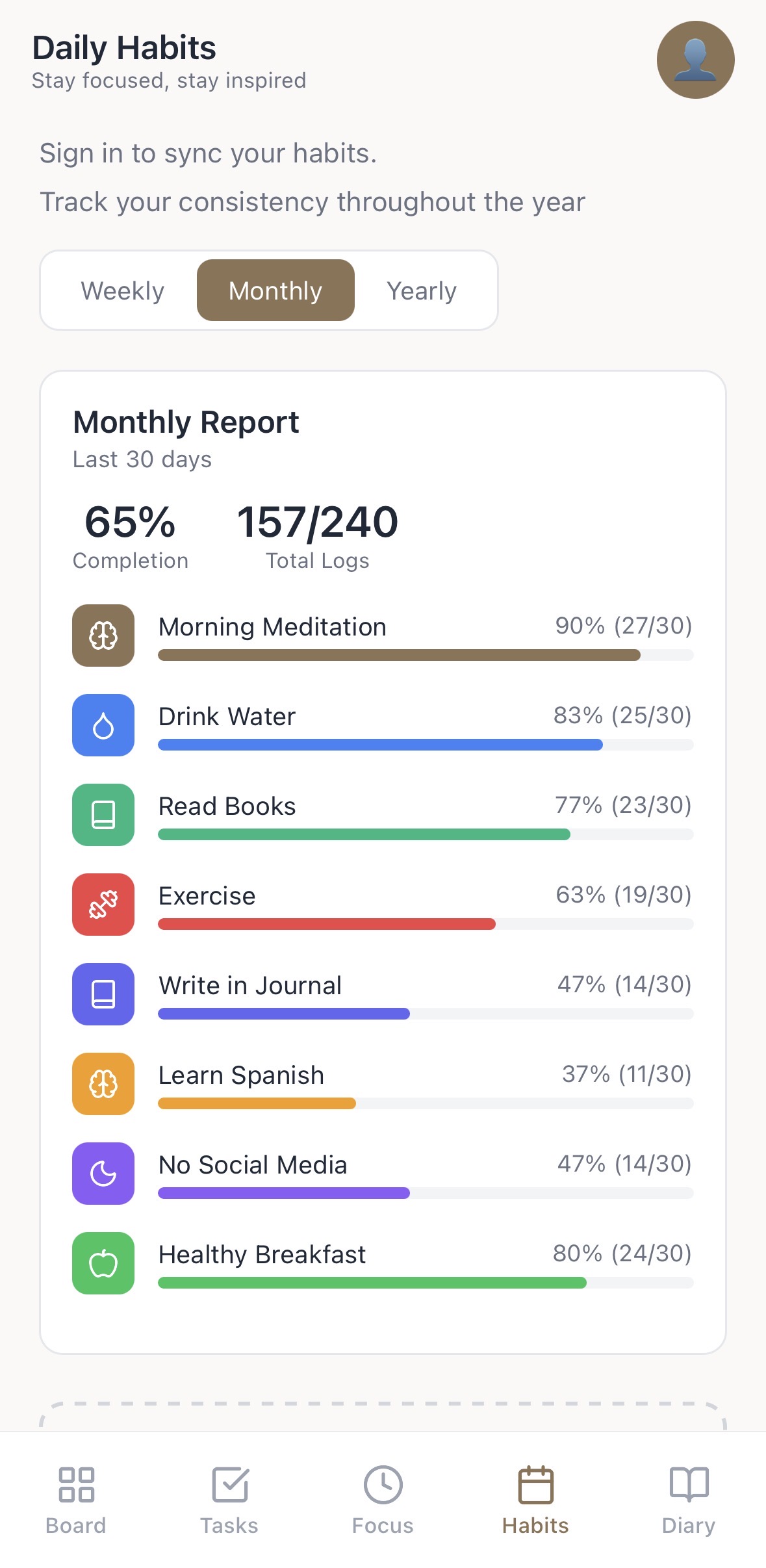Click the Drink Water droplet icon
Viewport: 766px width, 1568px height.
click(103, 726)
